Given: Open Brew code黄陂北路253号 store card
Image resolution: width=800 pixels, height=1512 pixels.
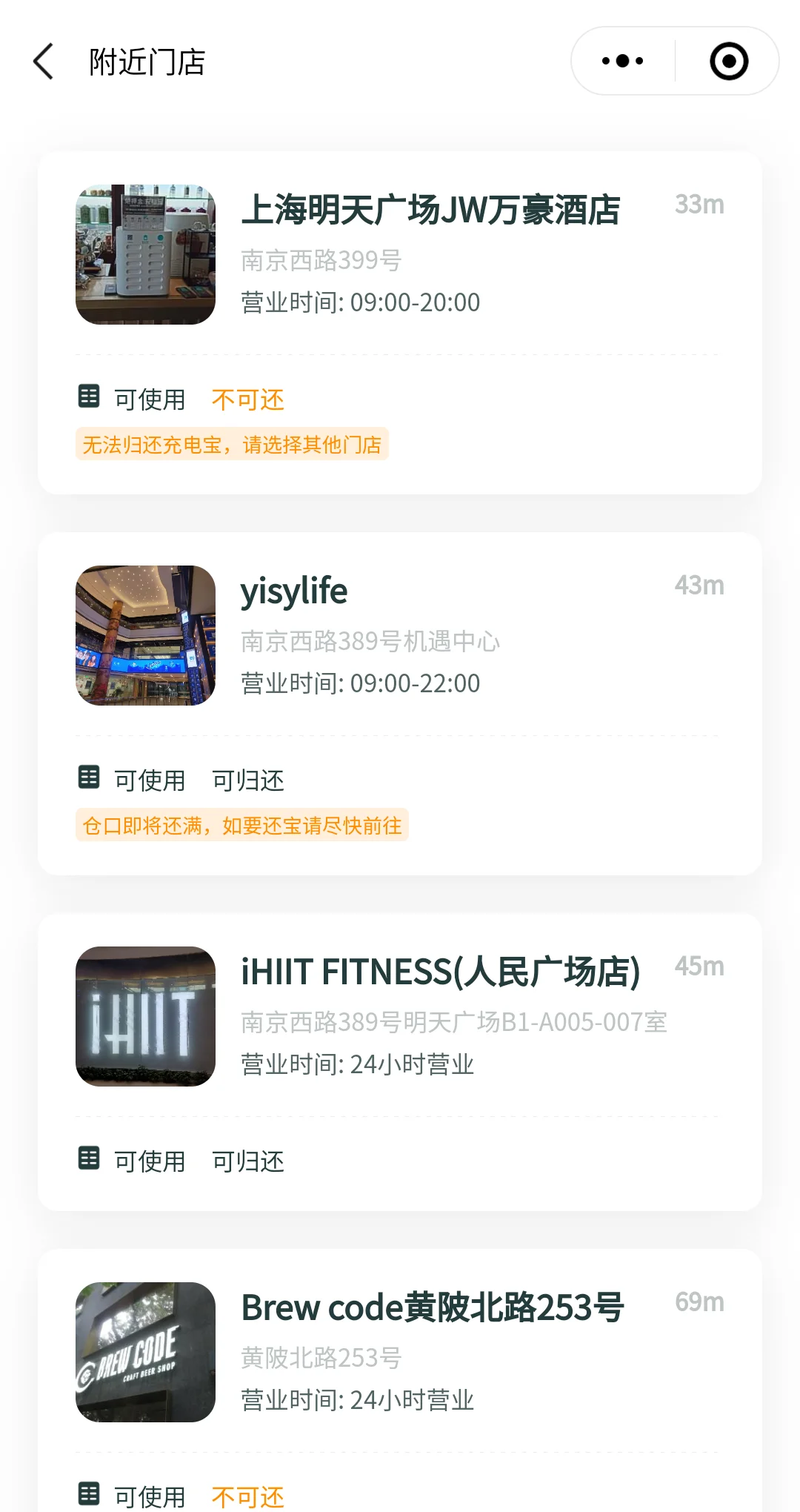Looking at the screenshot, I should [433, 1308].
